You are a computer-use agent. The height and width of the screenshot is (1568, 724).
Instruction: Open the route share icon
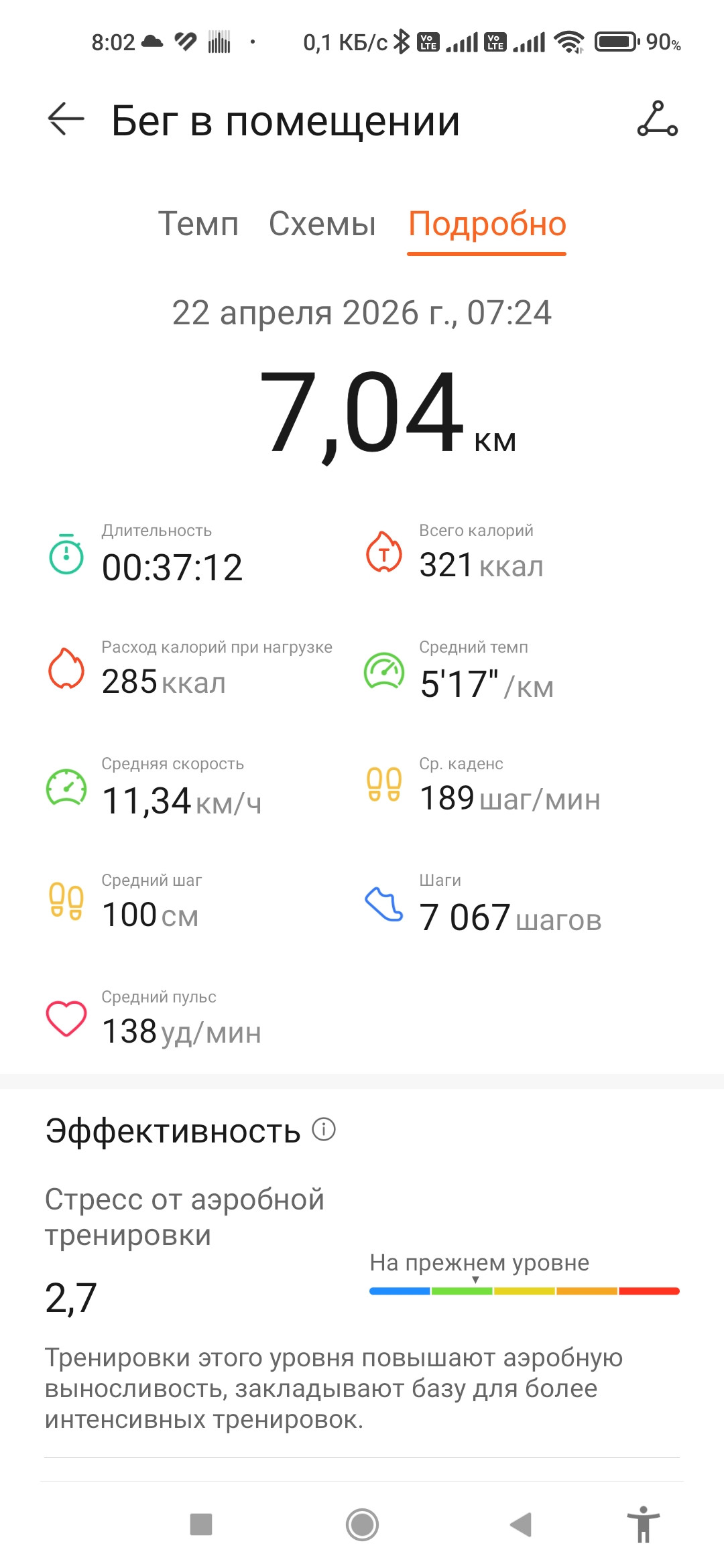[657, 119]
